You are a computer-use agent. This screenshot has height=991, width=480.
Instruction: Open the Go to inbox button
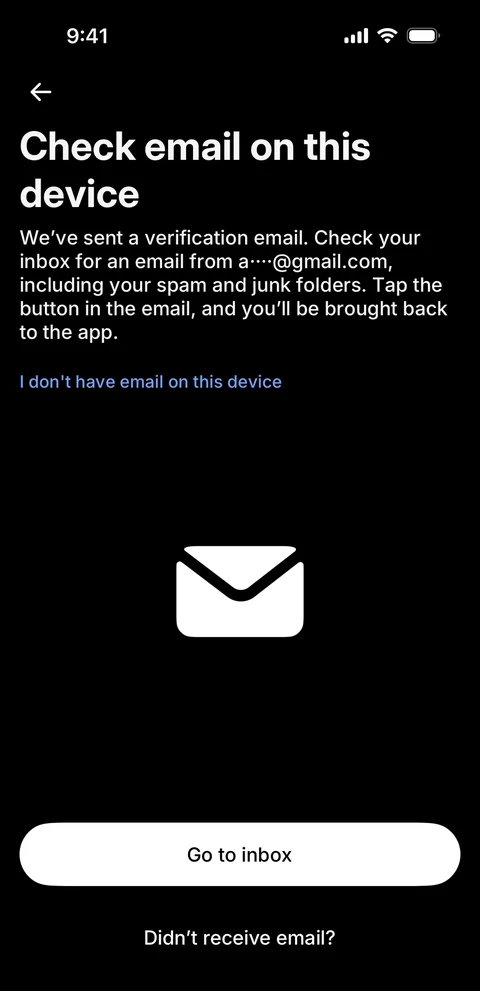coord(240,854)
